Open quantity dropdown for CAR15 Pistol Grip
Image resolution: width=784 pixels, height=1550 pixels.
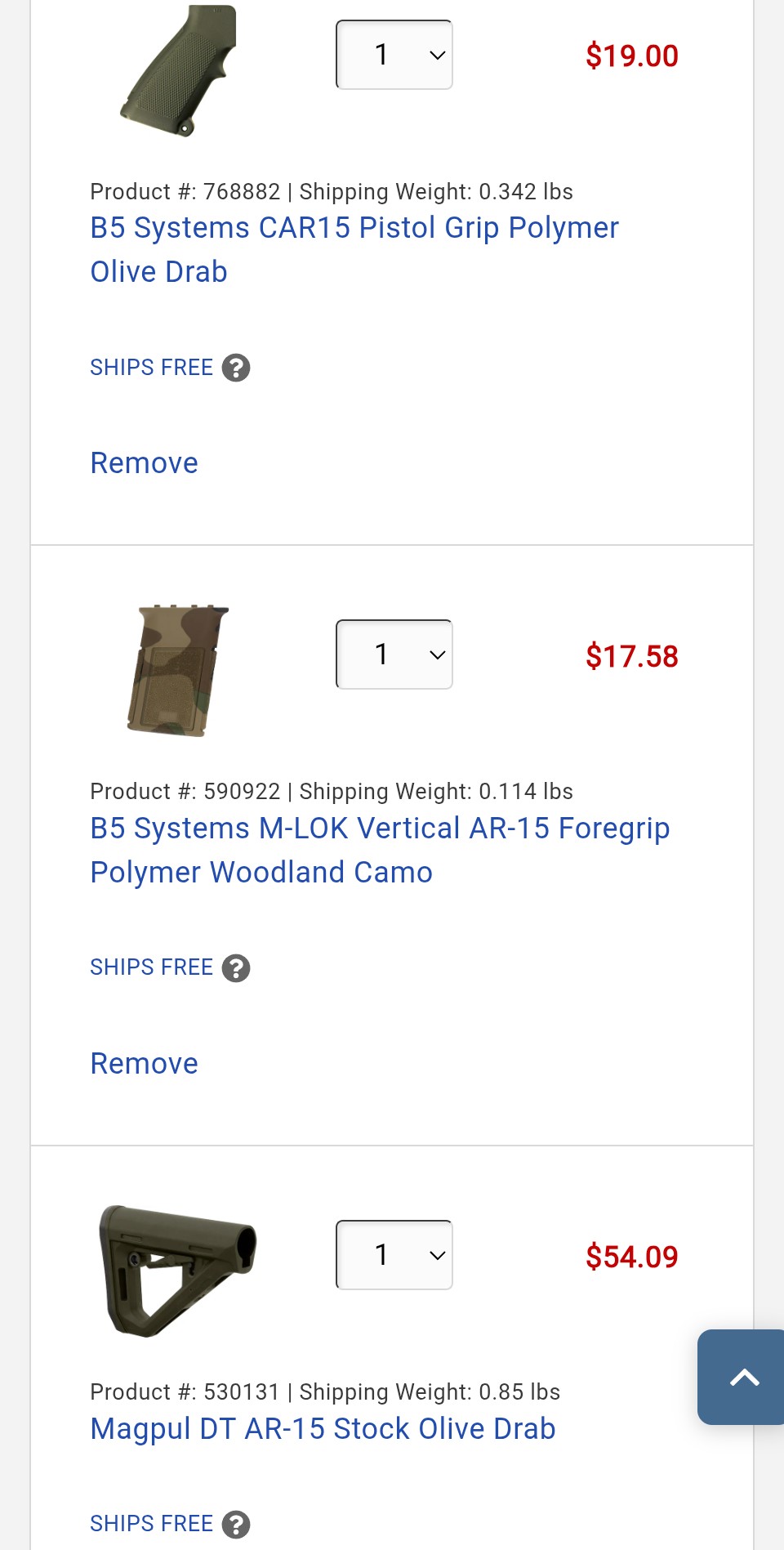[x=394, y=55]
